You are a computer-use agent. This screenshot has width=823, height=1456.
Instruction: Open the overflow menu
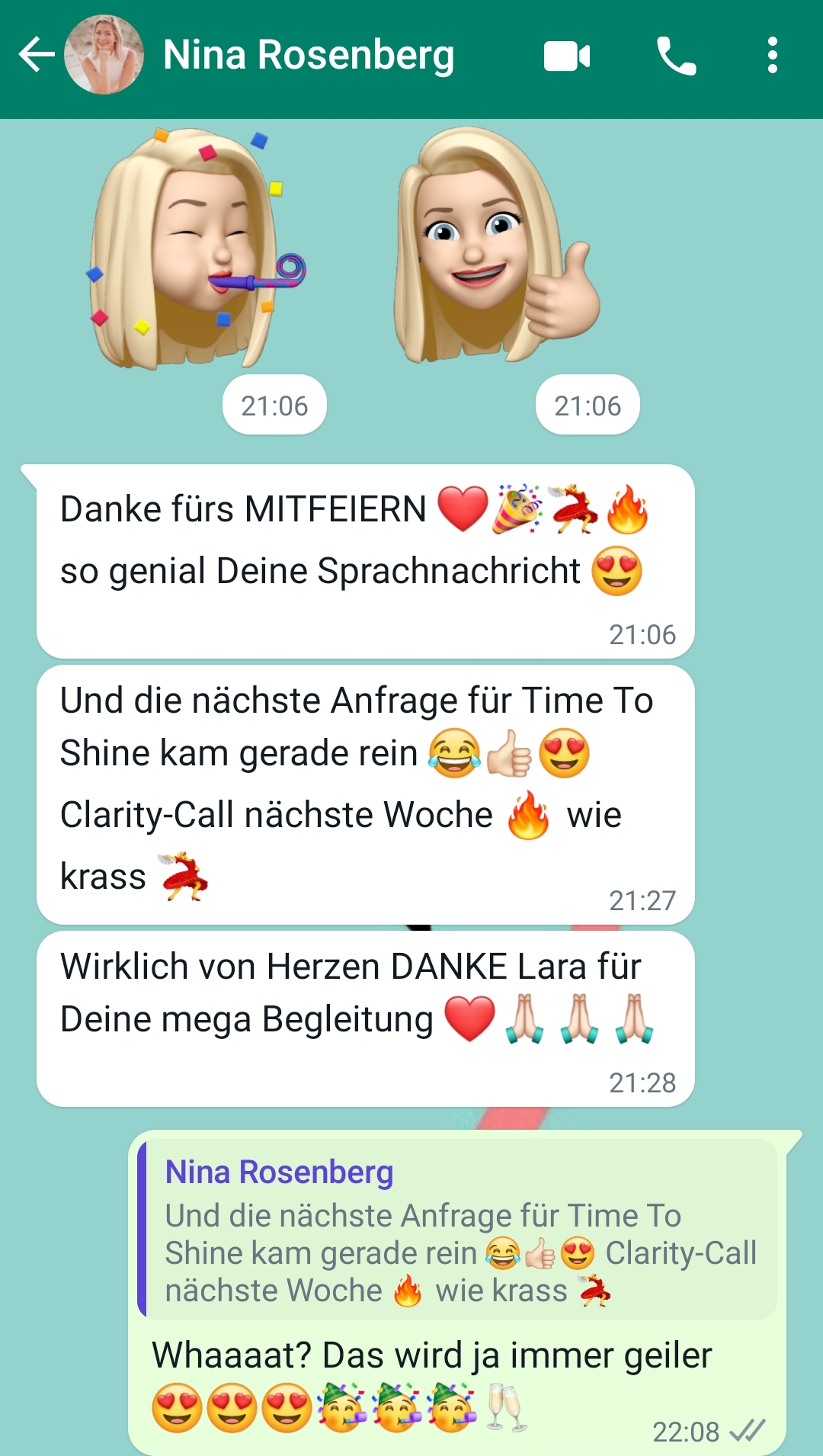click(772, 56)
